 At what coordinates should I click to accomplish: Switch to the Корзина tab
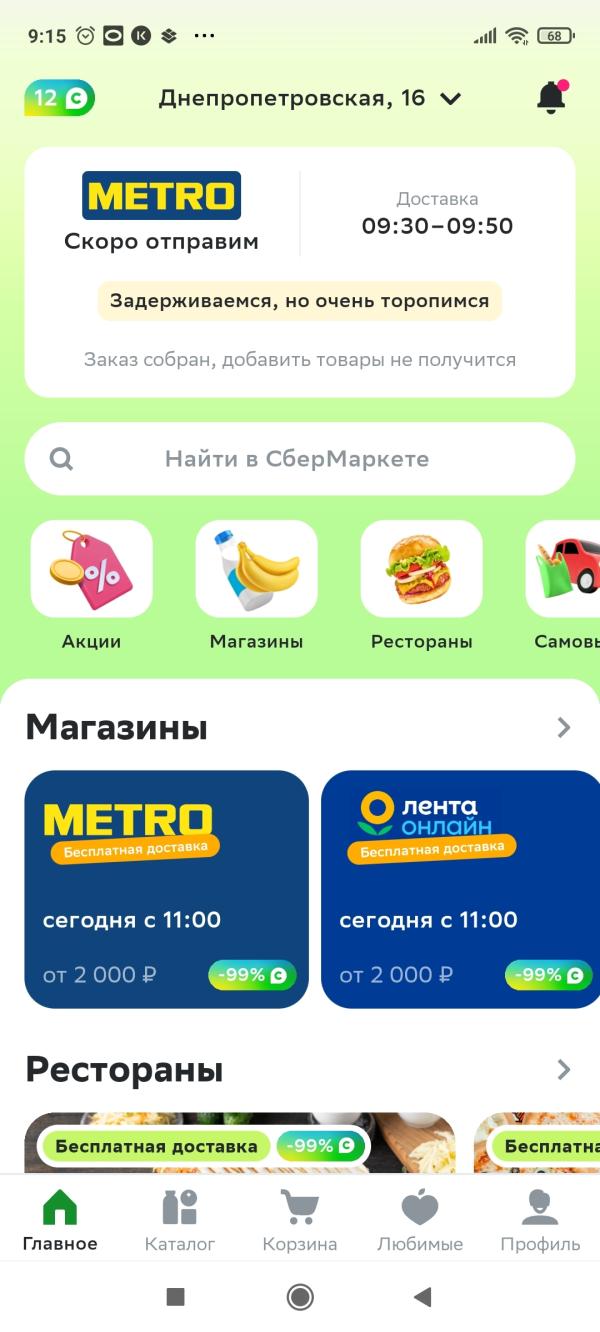click(x=300, y=1220)
